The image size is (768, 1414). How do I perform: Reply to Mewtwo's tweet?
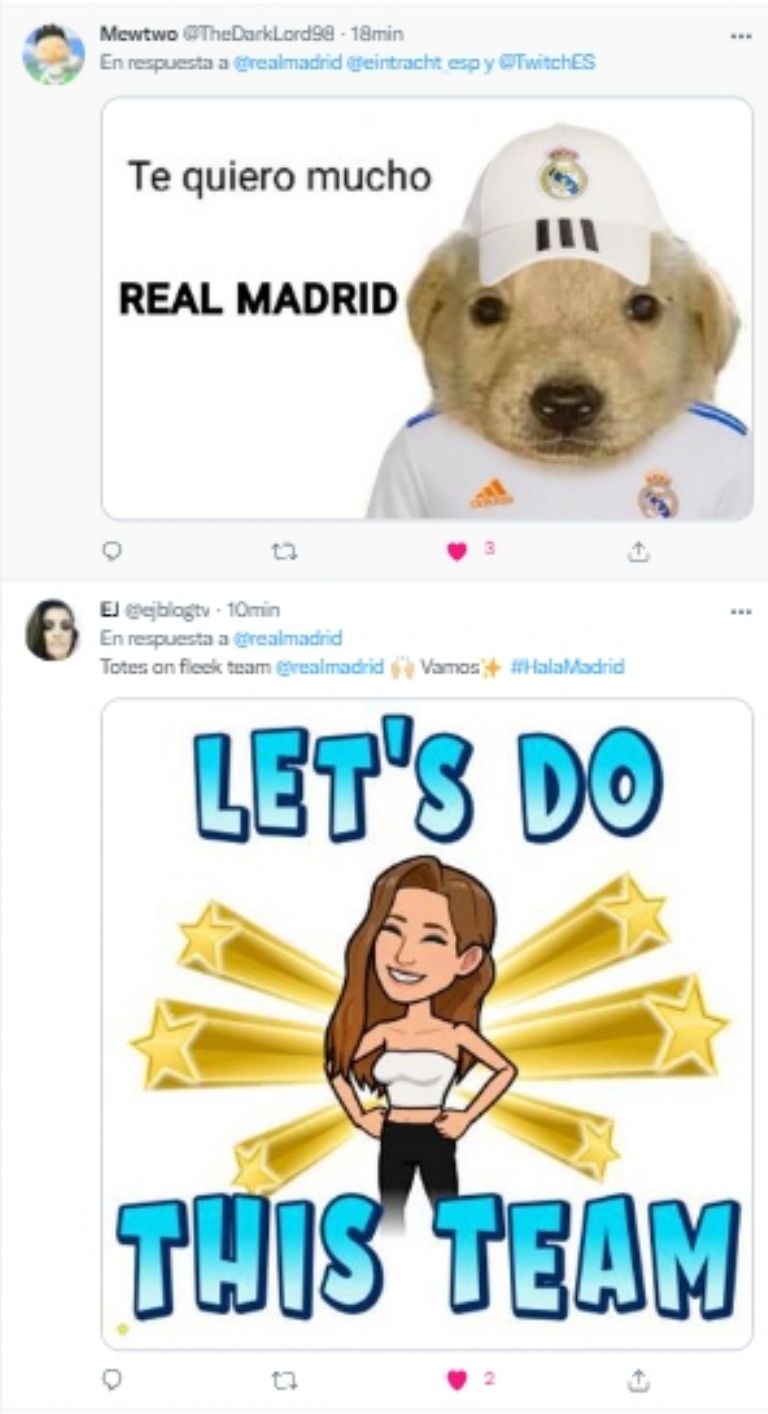pyautogui.click(x=112, y=550)
